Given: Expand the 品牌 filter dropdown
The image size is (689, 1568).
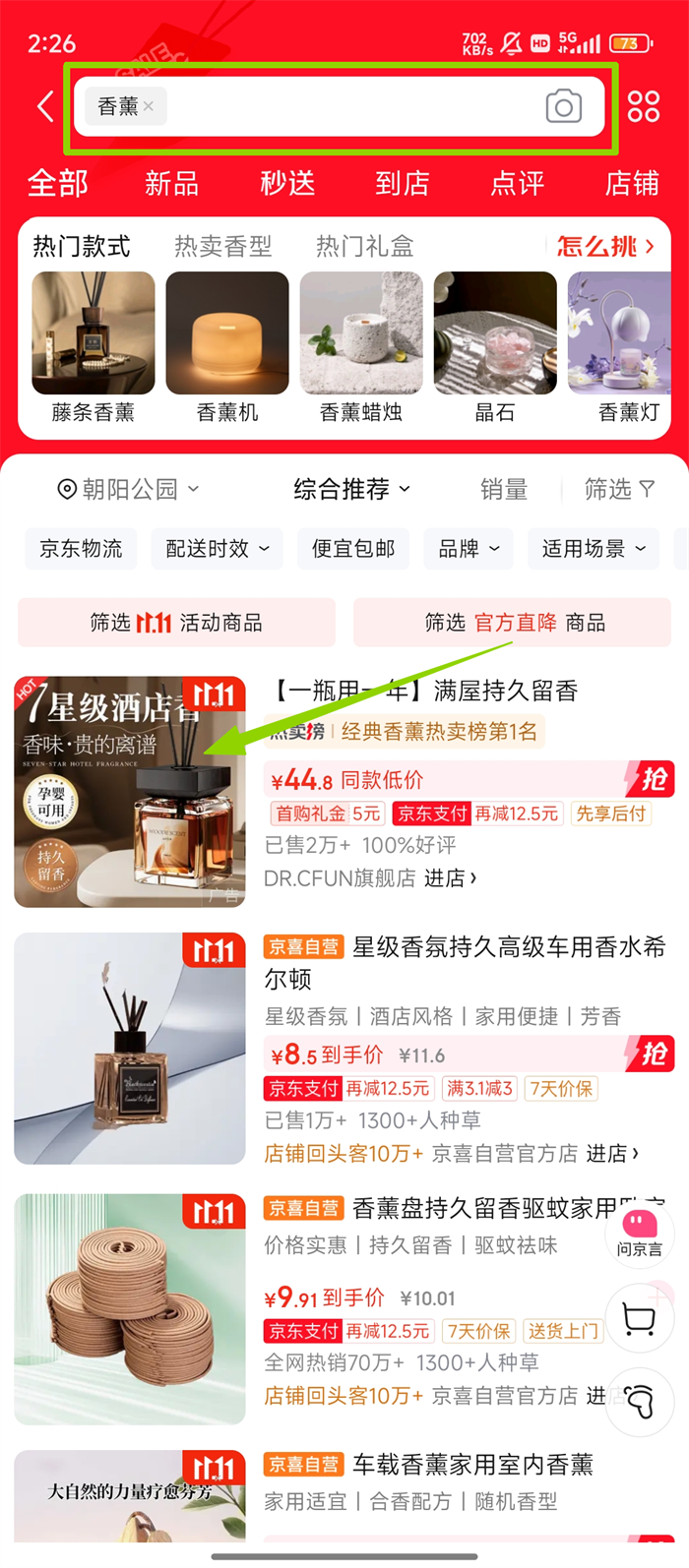Looking at the screenshot, I should (x=469, y=549).
